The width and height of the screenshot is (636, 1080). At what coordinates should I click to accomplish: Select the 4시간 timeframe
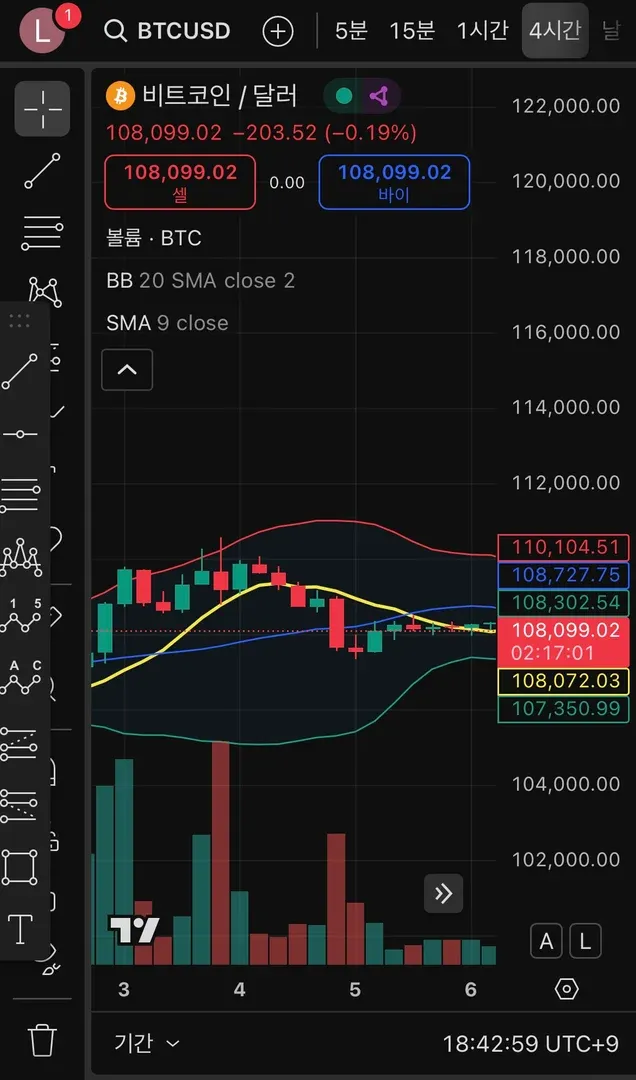(x=555, y=31)
